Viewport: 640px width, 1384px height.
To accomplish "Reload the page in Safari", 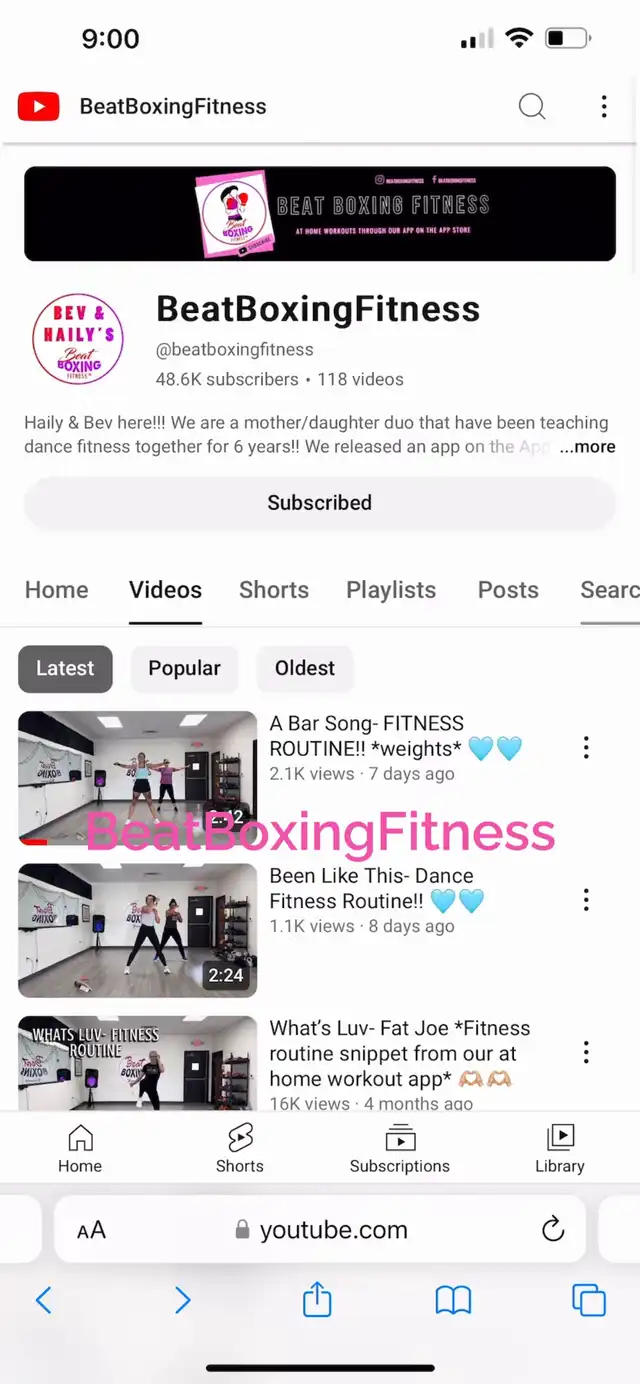I will [553, 1229].
